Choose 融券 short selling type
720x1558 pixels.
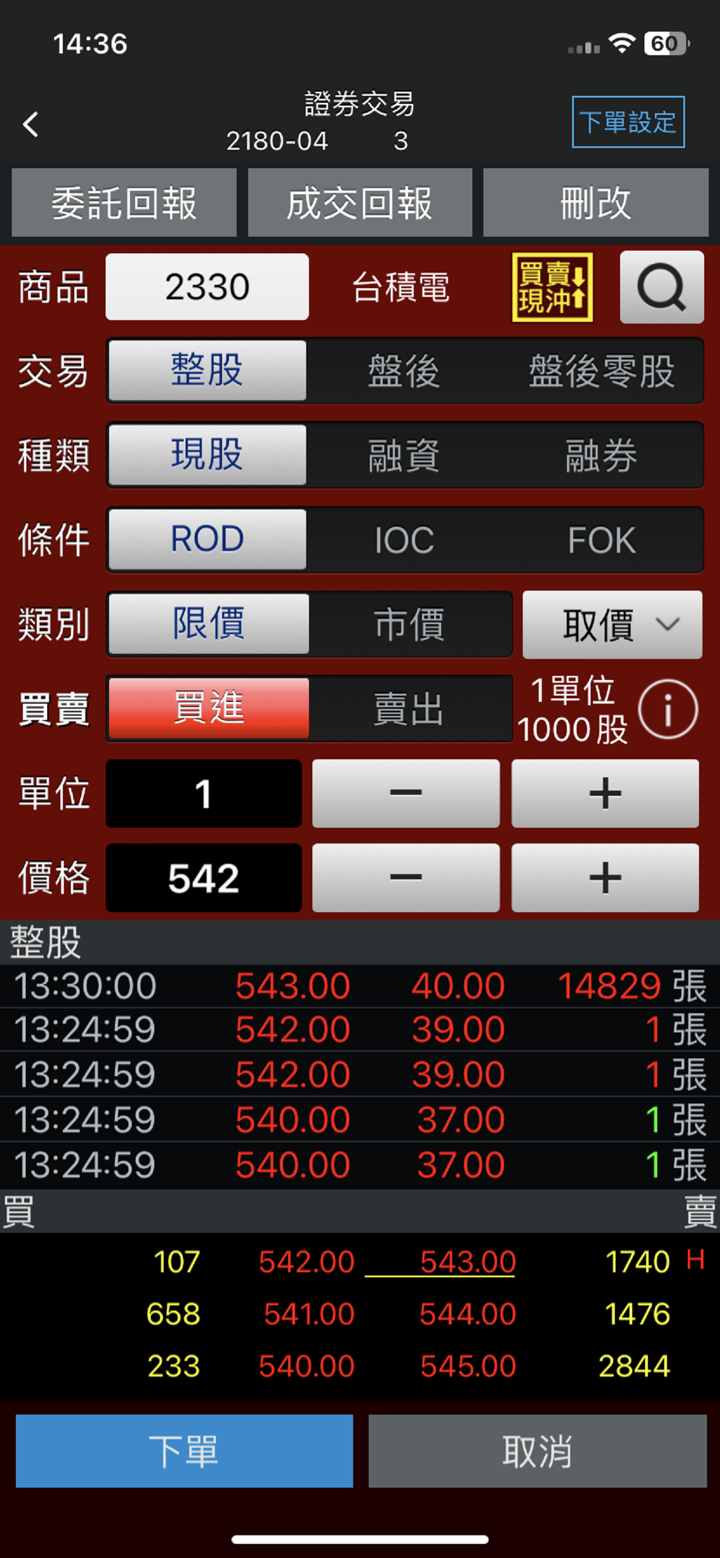[601, 455]
